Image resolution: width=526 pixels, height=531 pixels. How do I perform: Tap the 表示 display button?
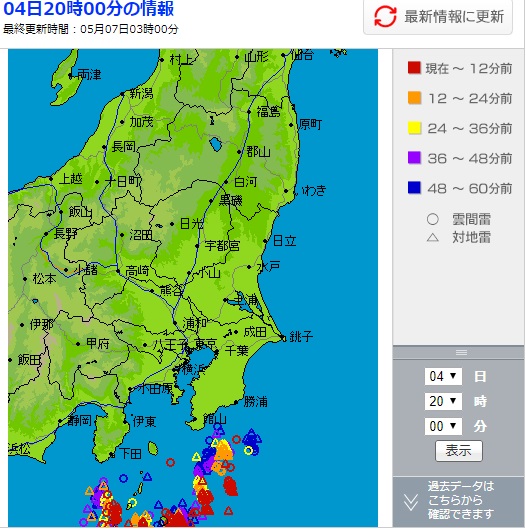pyautogui.click(x=459, y=451)
